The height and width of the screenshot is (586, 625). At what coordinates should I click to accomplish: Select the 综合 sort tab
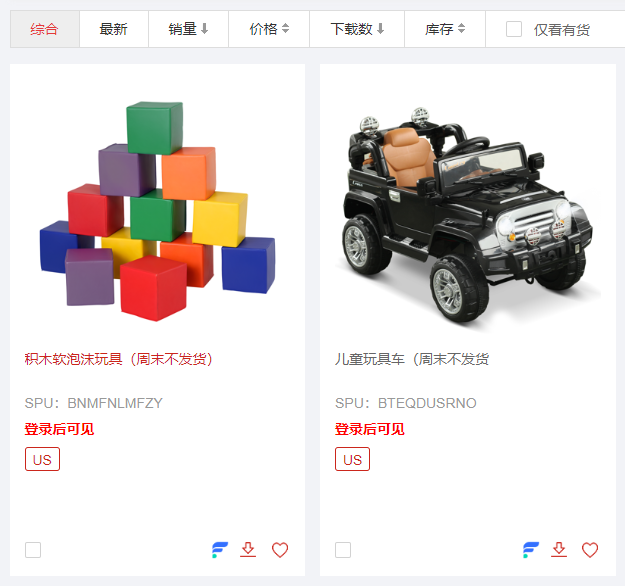click(44, 29)
